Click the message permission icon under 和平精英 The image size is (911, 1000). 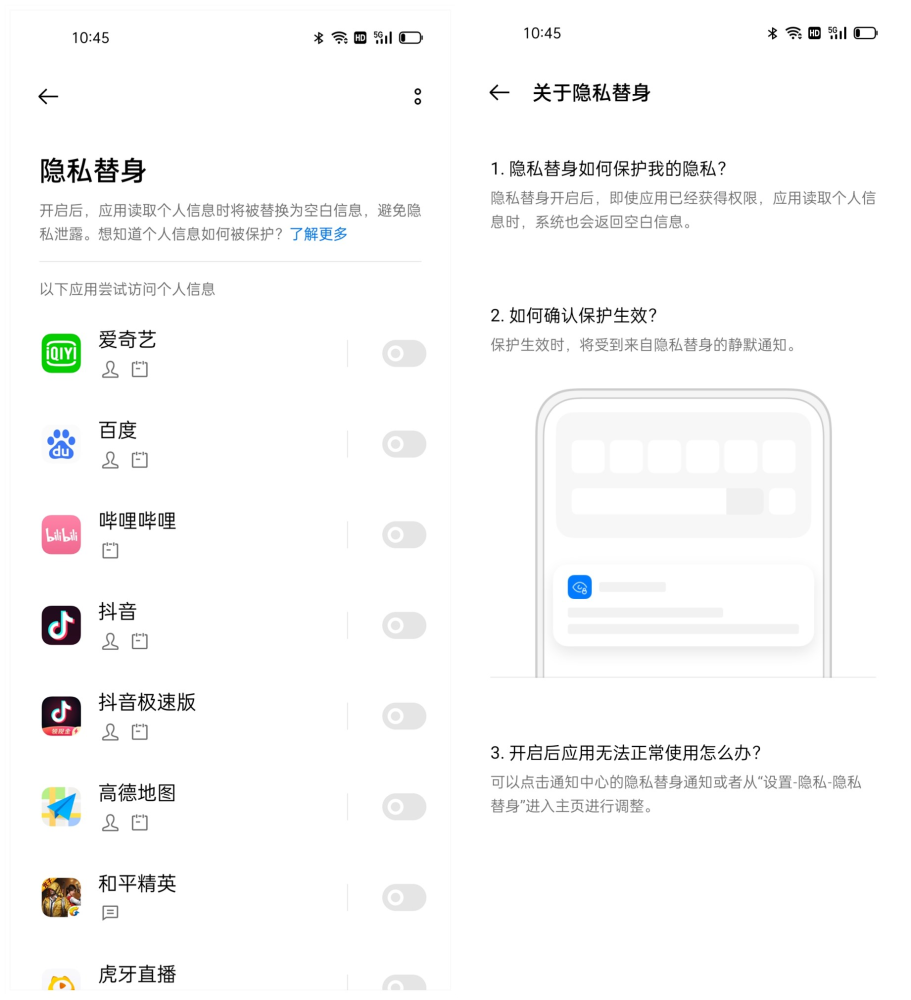click(110, 912)
